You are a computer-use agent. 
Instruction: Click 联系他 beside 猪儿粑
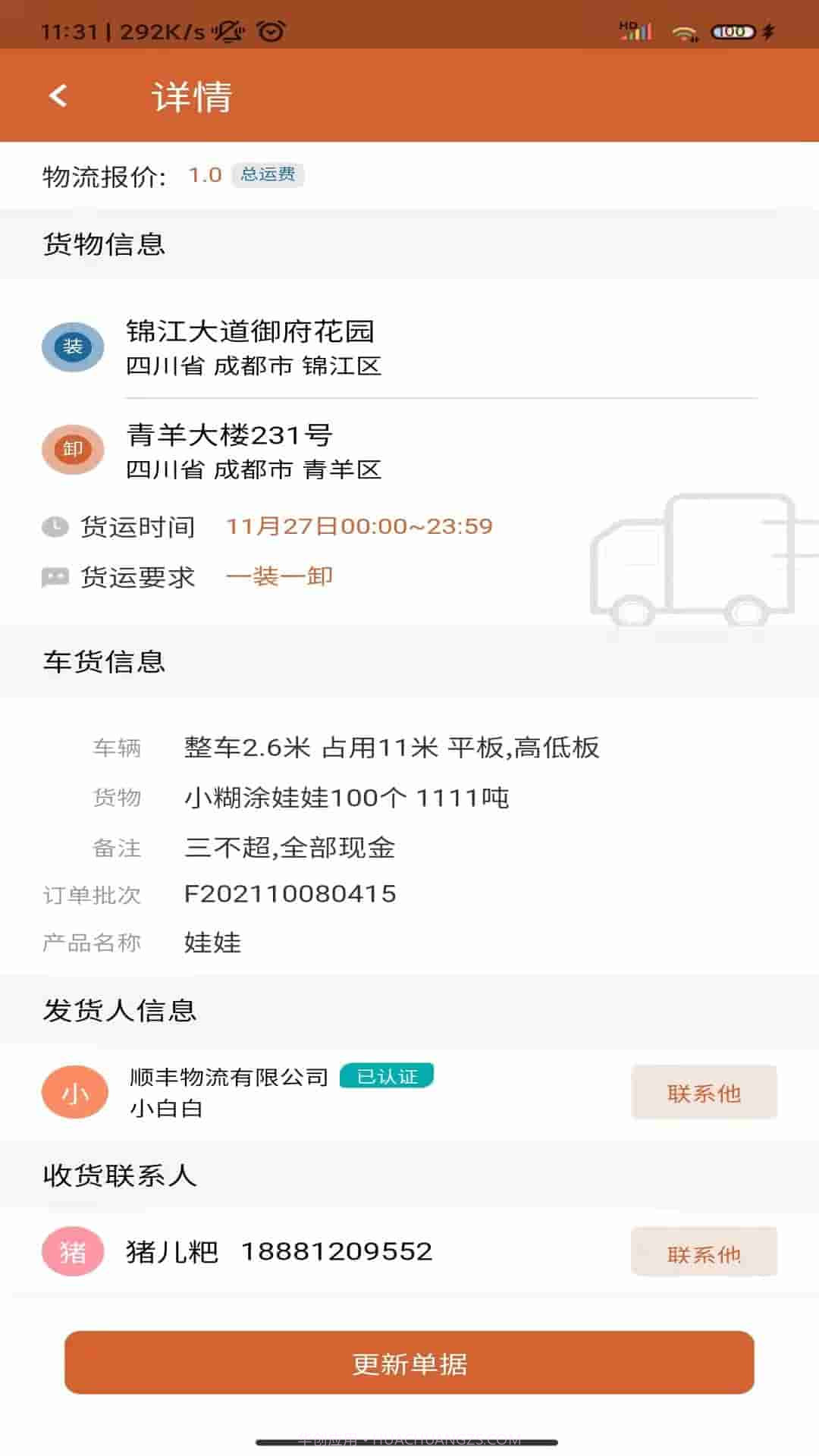click(704, 1251)
